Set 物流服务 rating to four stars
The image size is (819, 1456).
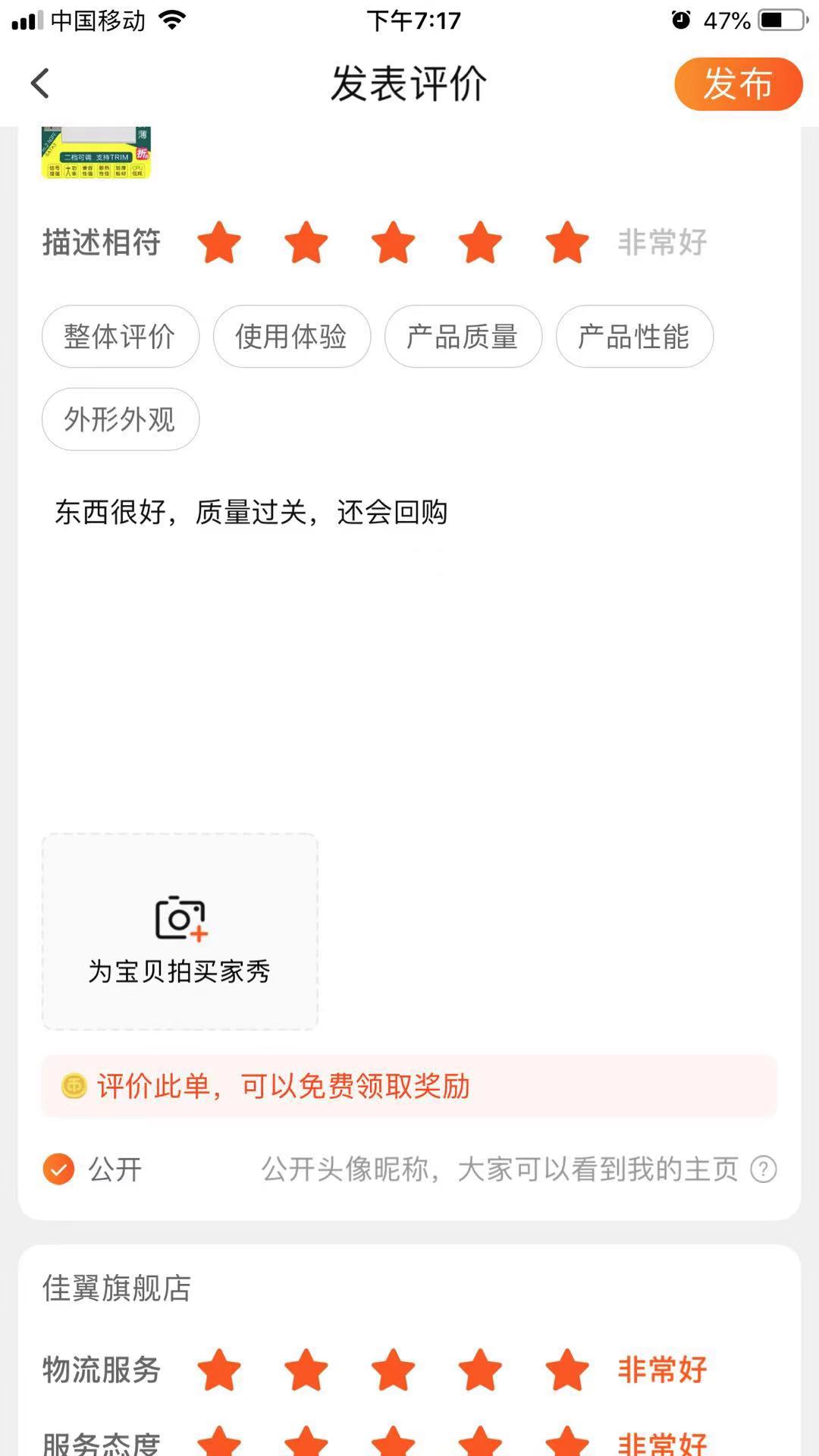click(x=480, y=1370)
